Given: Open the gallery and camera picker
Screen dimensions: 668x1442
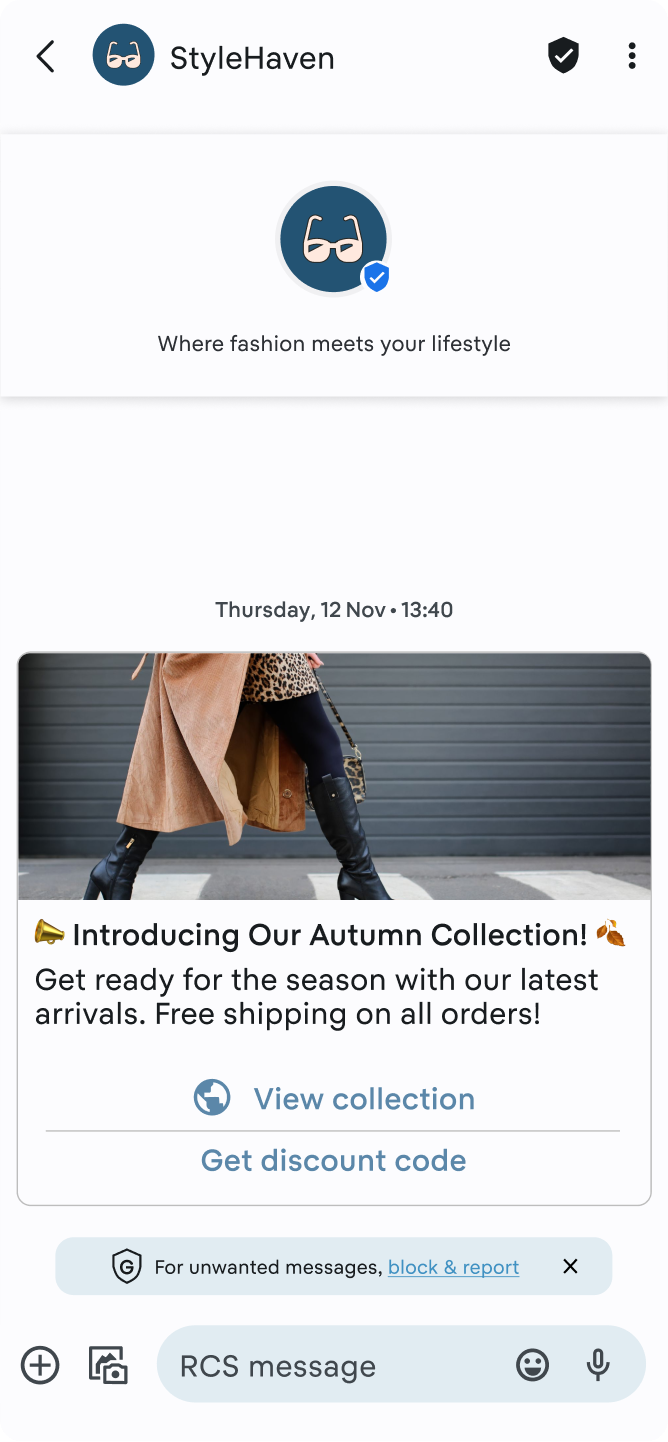Looking at the screenshot, I should pyautogui.click(x=108, y=1365).
